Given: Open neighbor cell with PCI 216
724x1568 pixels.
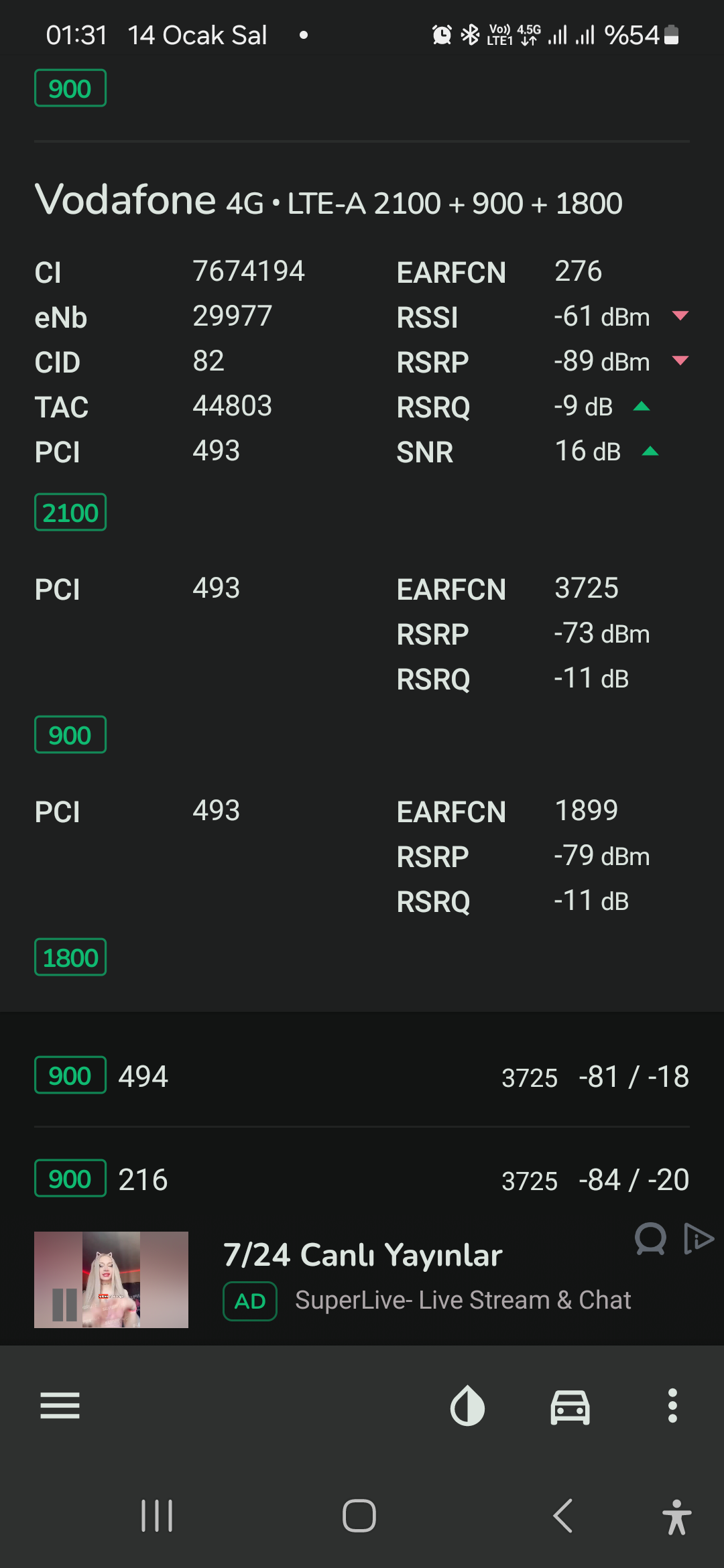Looking at the screenshot, I should pos(362,1179).
